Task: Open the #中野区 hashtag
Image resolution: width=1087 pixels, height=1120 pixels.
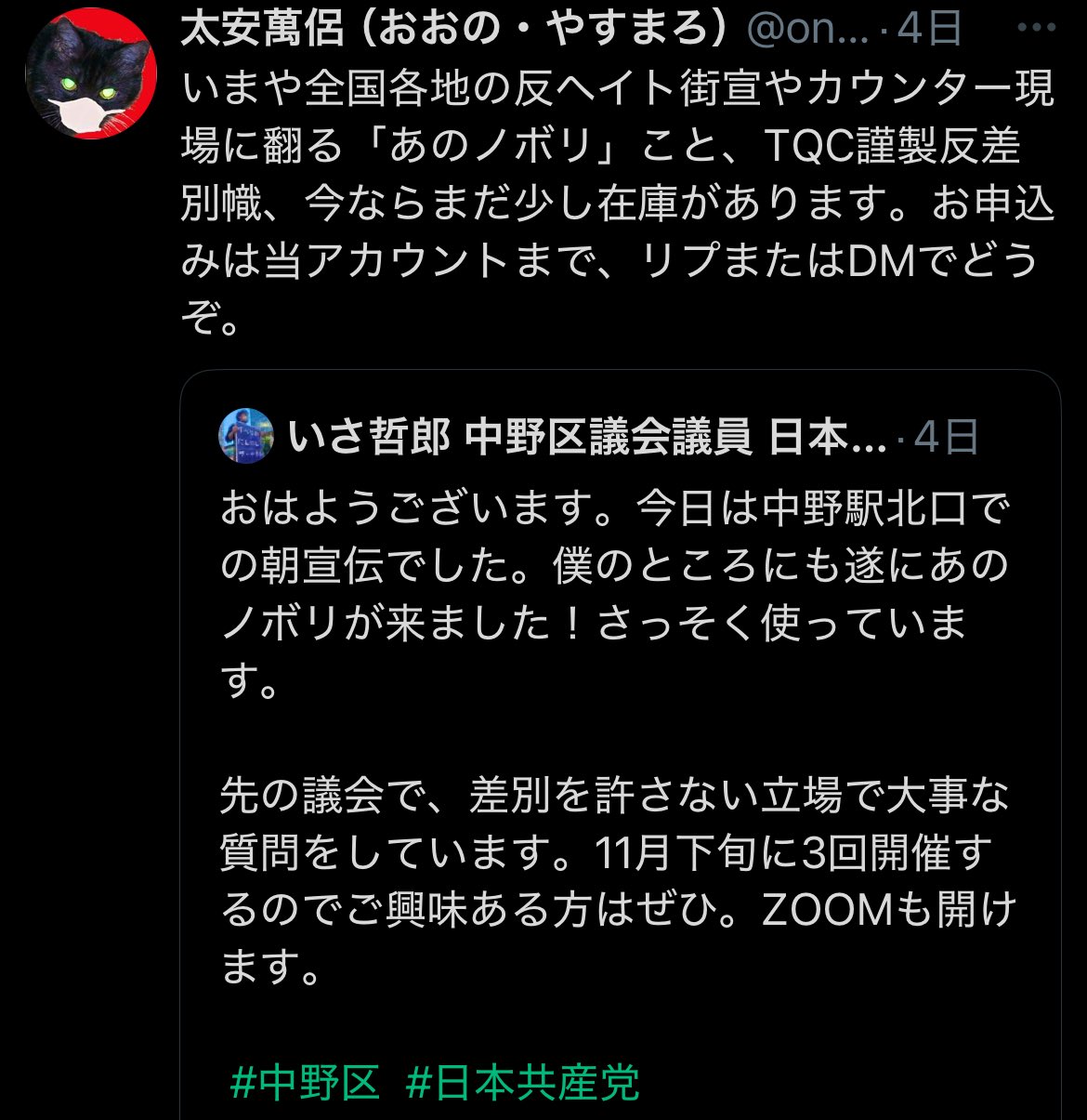Action: [x=305, y=1083]
